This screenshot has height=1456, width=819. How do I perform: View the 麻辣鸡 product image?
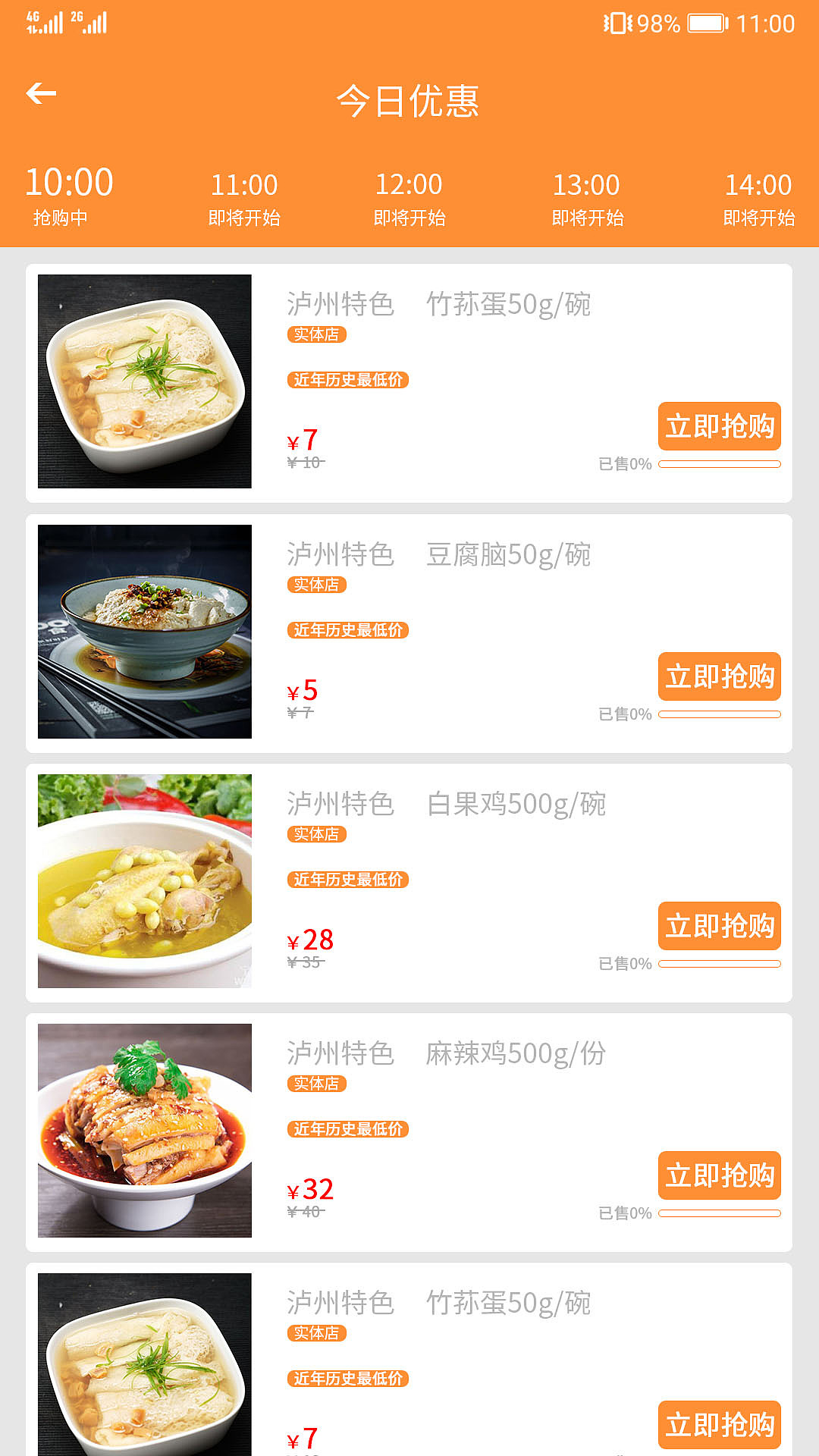(x=145, y=1130)
